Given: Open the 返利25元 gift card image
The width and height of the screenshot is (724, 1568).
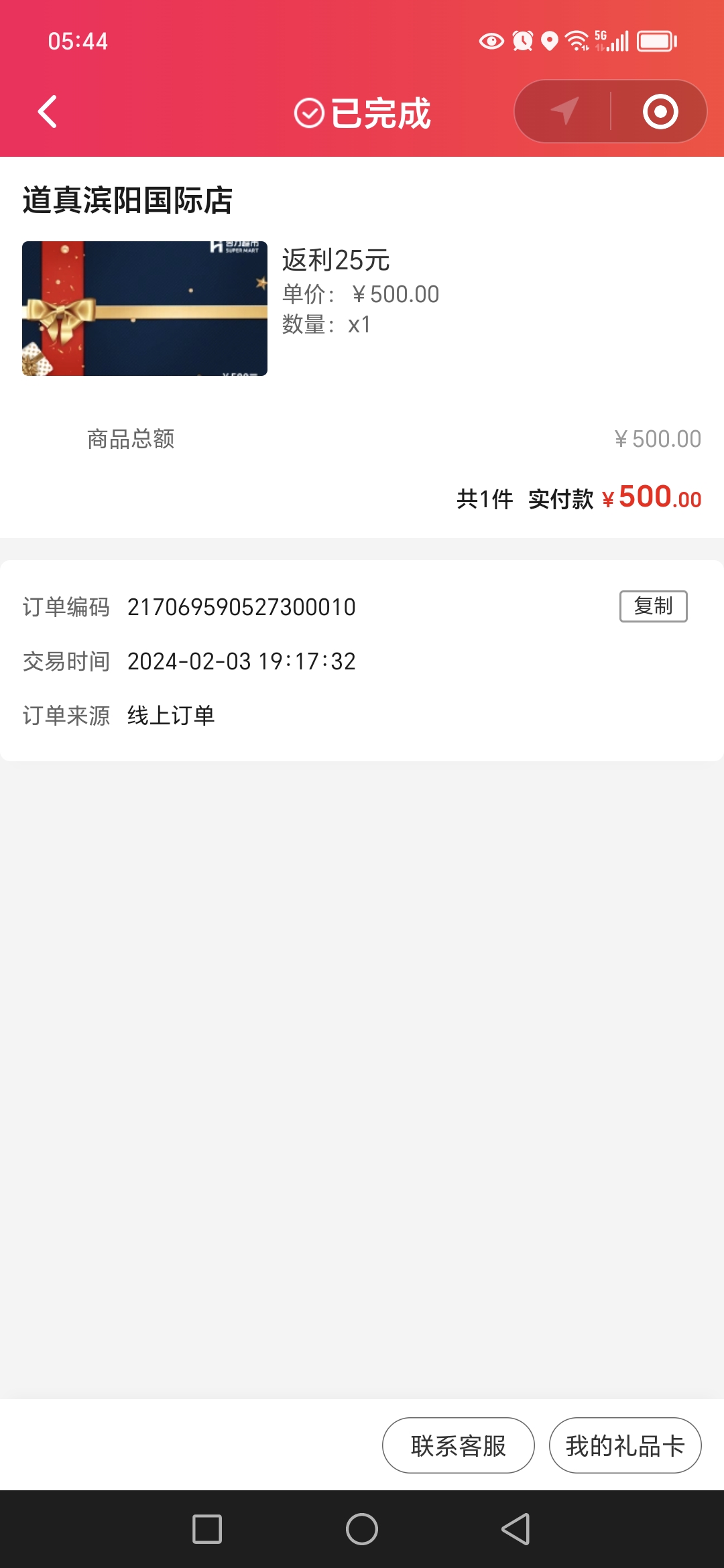Looking at the screenshot, I should coord(145,308).
